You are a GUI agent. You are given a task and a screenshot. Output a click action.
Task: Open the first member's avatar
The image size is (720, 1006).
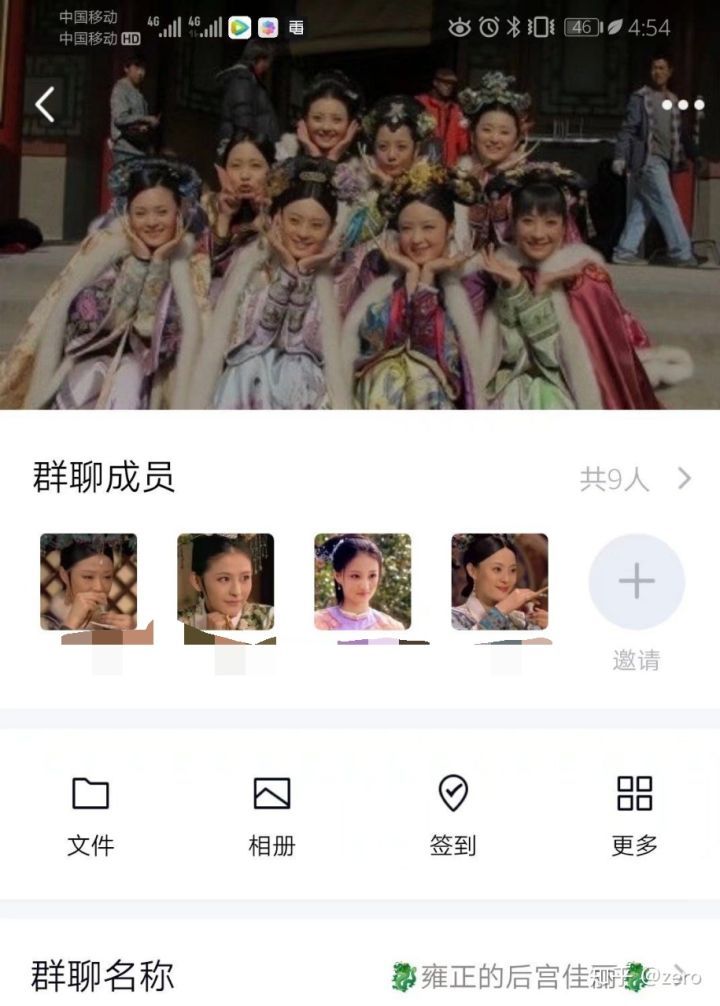(88, 583)
